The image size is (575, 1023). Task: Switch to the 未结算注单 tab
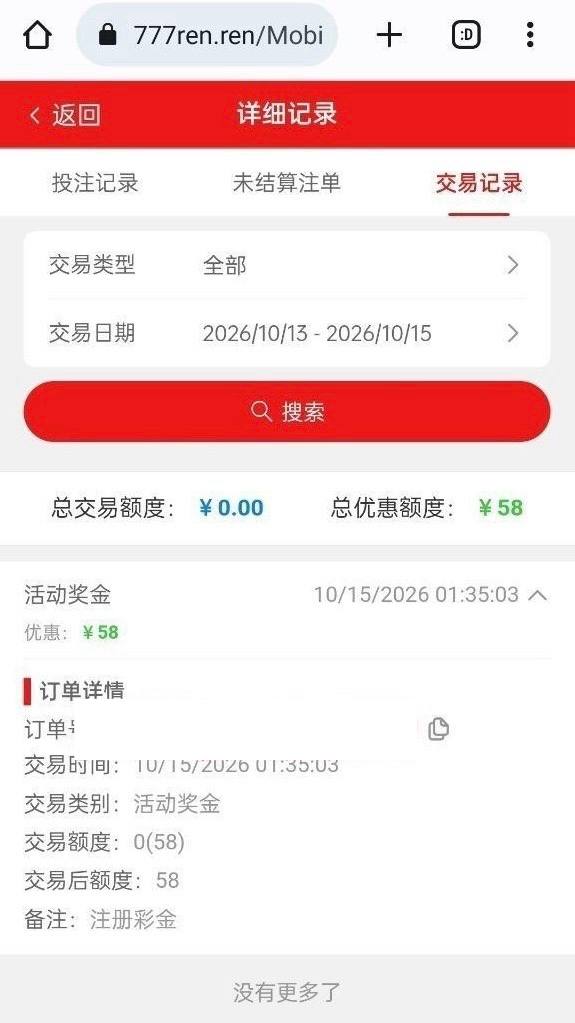pyautogui.click(x=287, y=183)
